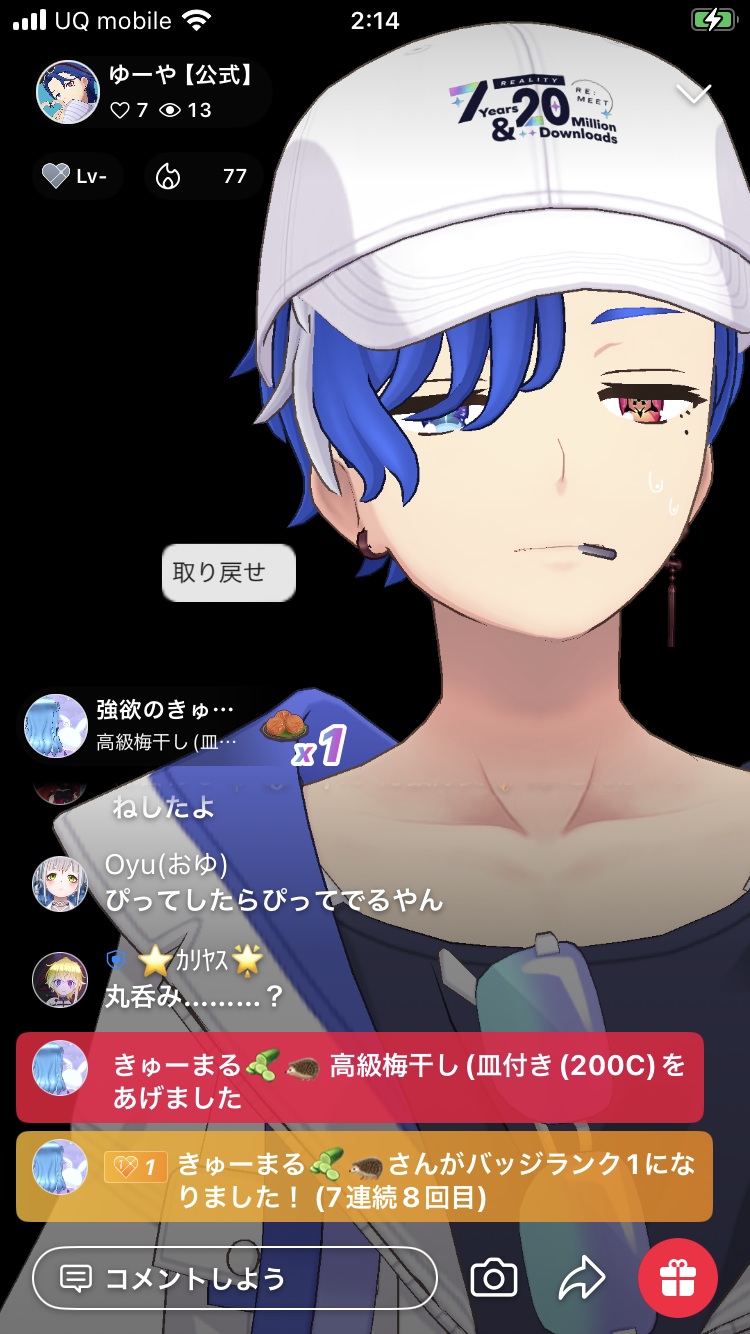This screenshot has height=1334, width=750.
Task: Share this live stream
Action: tap(582, 1277)
